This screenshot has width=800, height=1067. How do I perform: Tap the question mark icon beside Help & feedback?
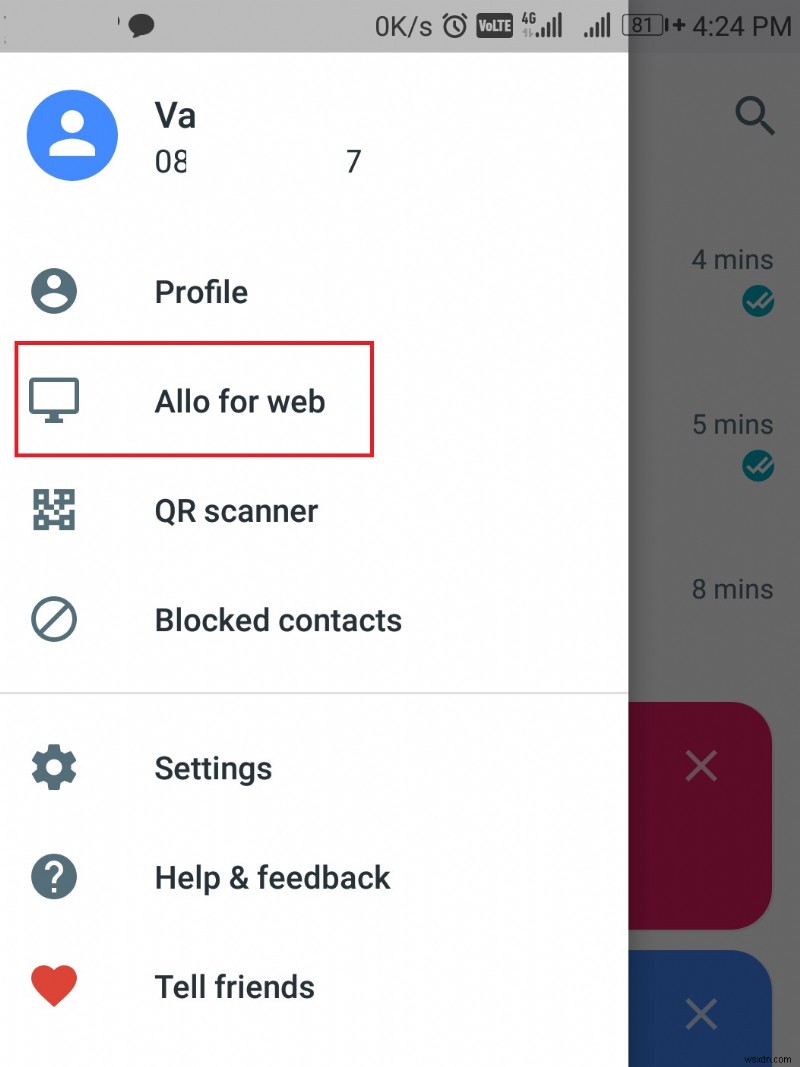pyautogui.click(x=53, y=877)
